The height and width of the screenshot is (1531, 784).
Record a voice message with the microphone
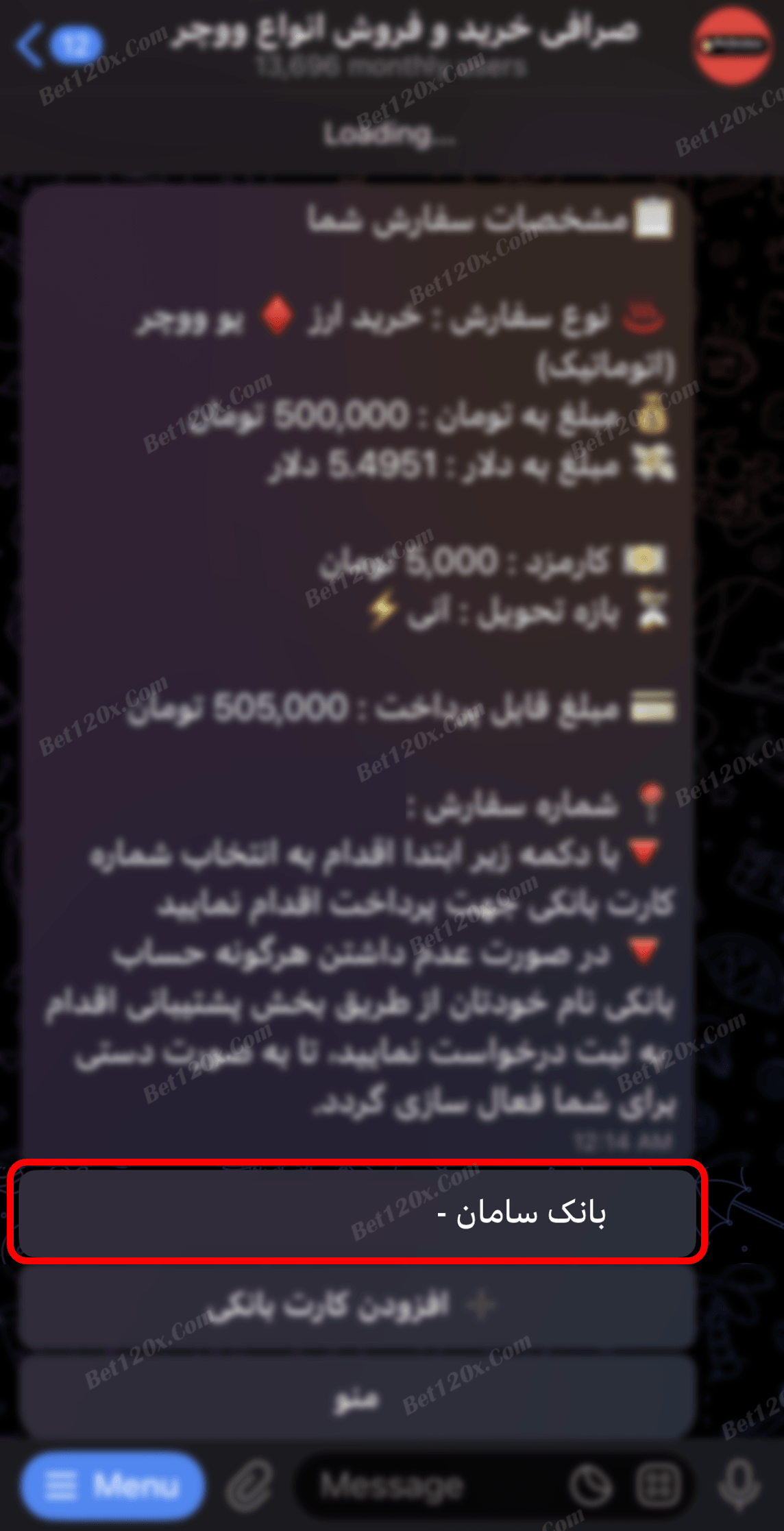tap(739, 1486)
